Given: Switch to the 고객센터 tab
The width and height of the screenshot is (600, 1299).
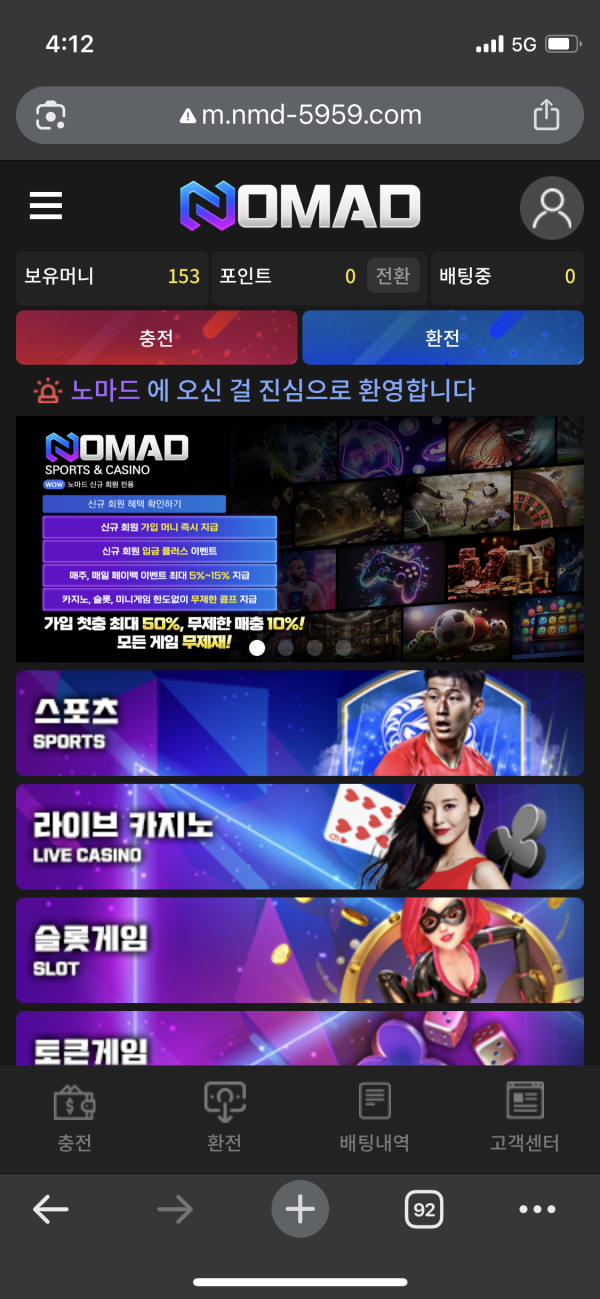Looking at the screenshot, I should pos(524,1117).
